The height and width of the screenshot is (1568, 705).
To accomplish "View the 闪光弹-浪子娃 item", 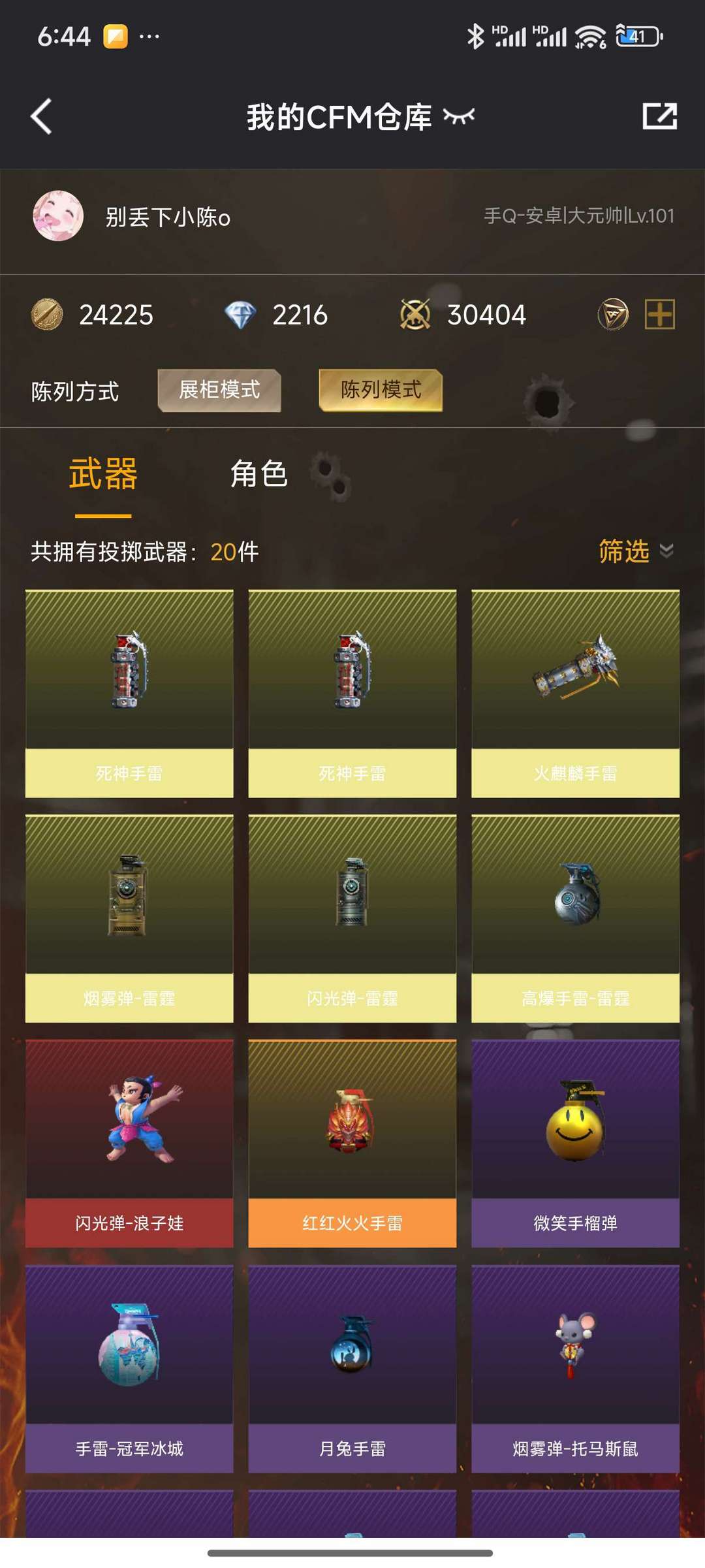I will 129,1144.
